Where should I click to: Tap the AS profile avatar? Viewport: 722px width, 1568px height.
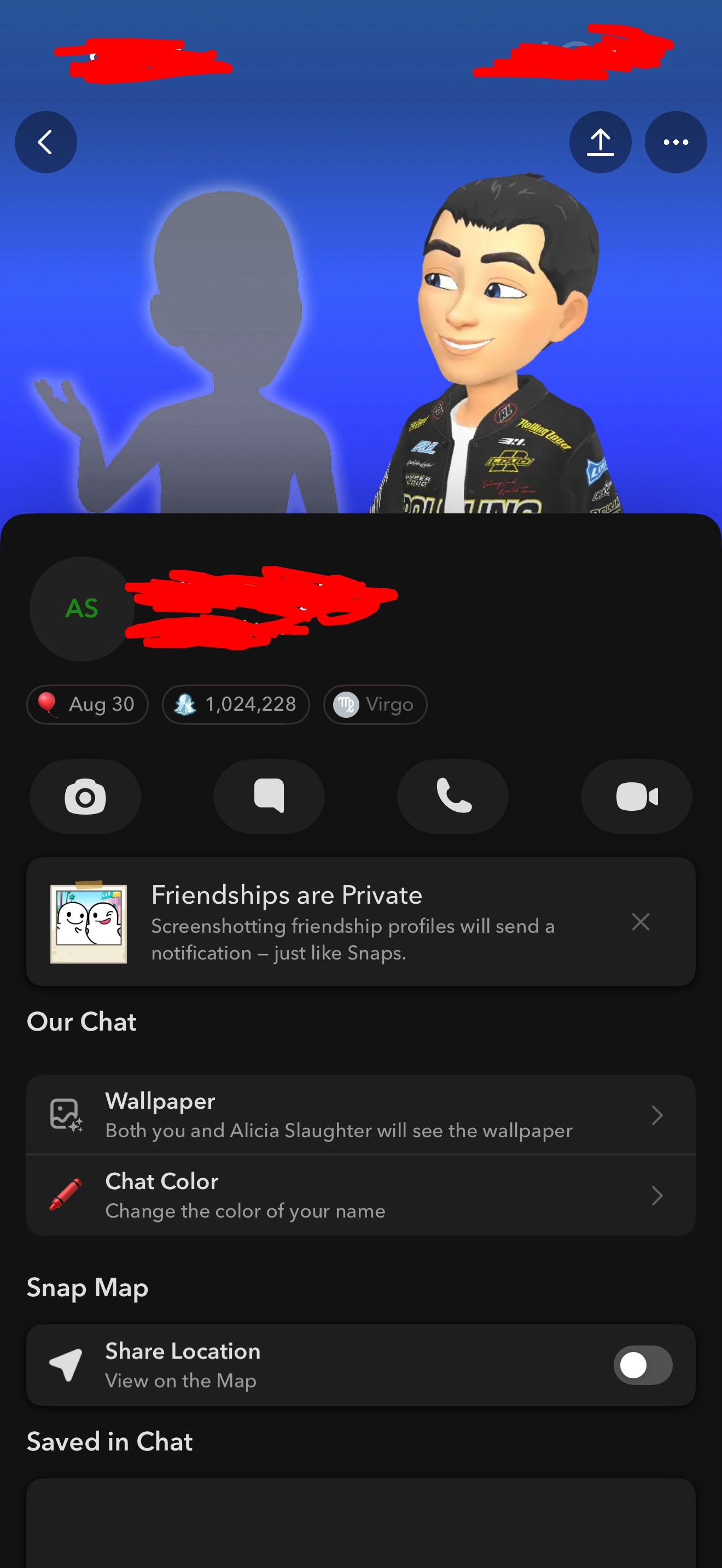[x=81, y=608]
